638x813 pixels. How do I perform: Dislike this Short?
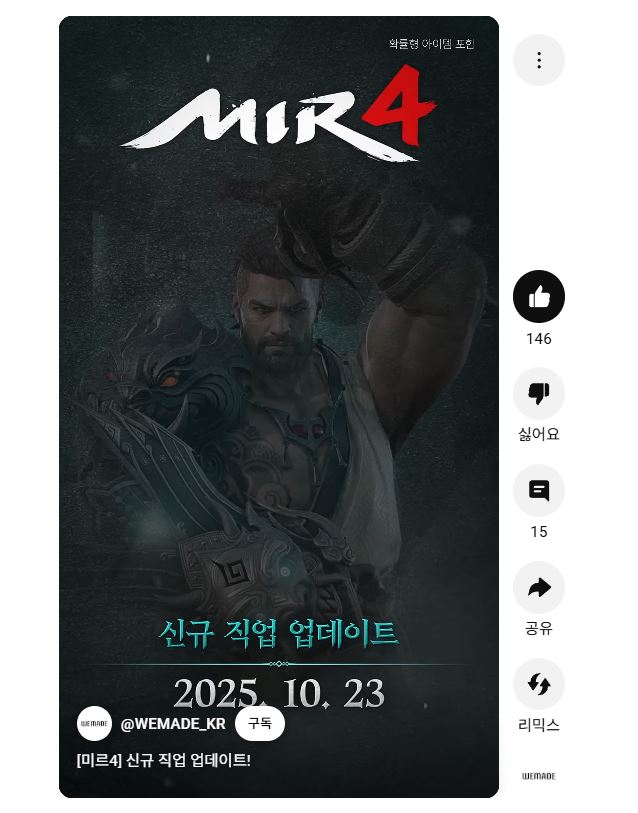tap(538, 393)
